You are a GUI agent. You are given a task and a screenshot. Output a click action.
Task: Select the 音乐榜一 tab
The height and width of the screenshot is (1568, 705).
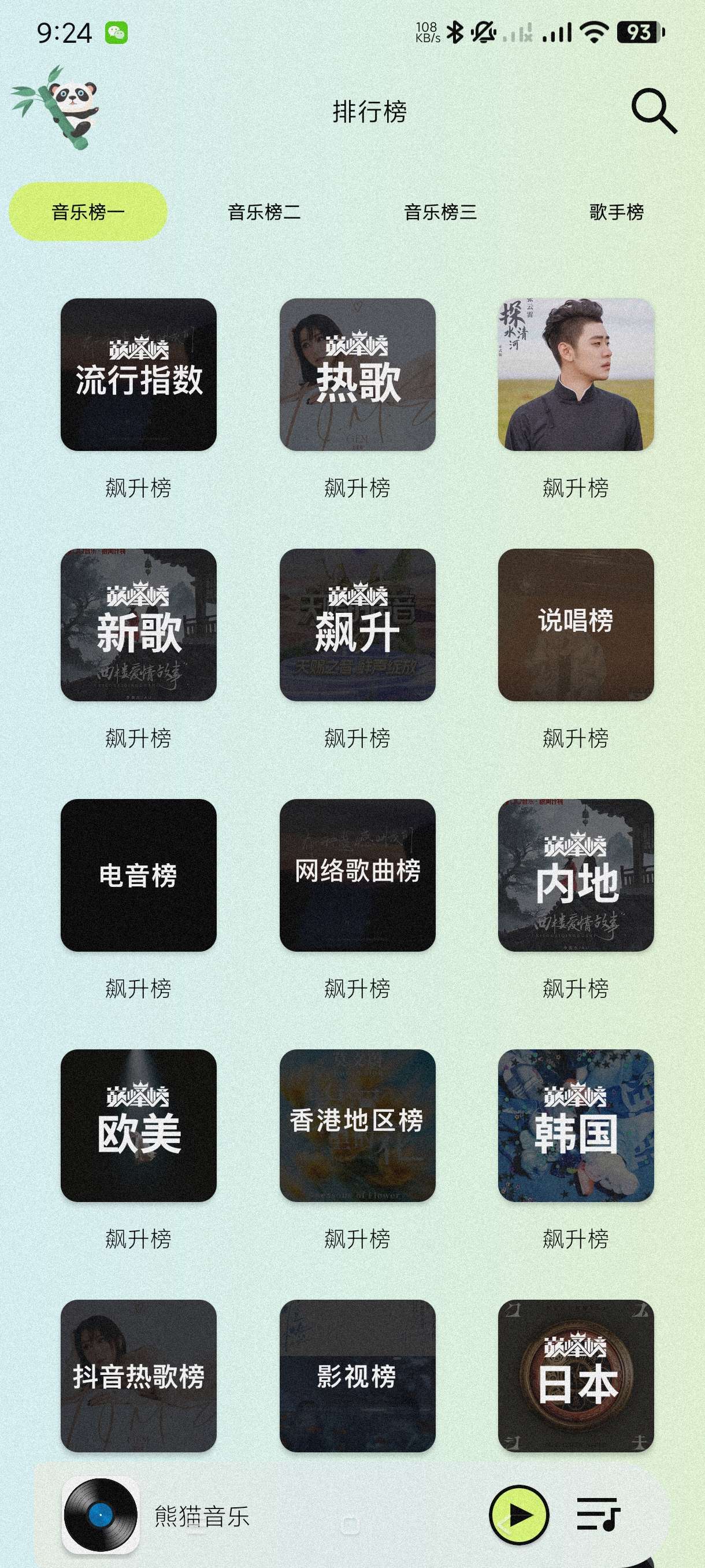point(88,212)
